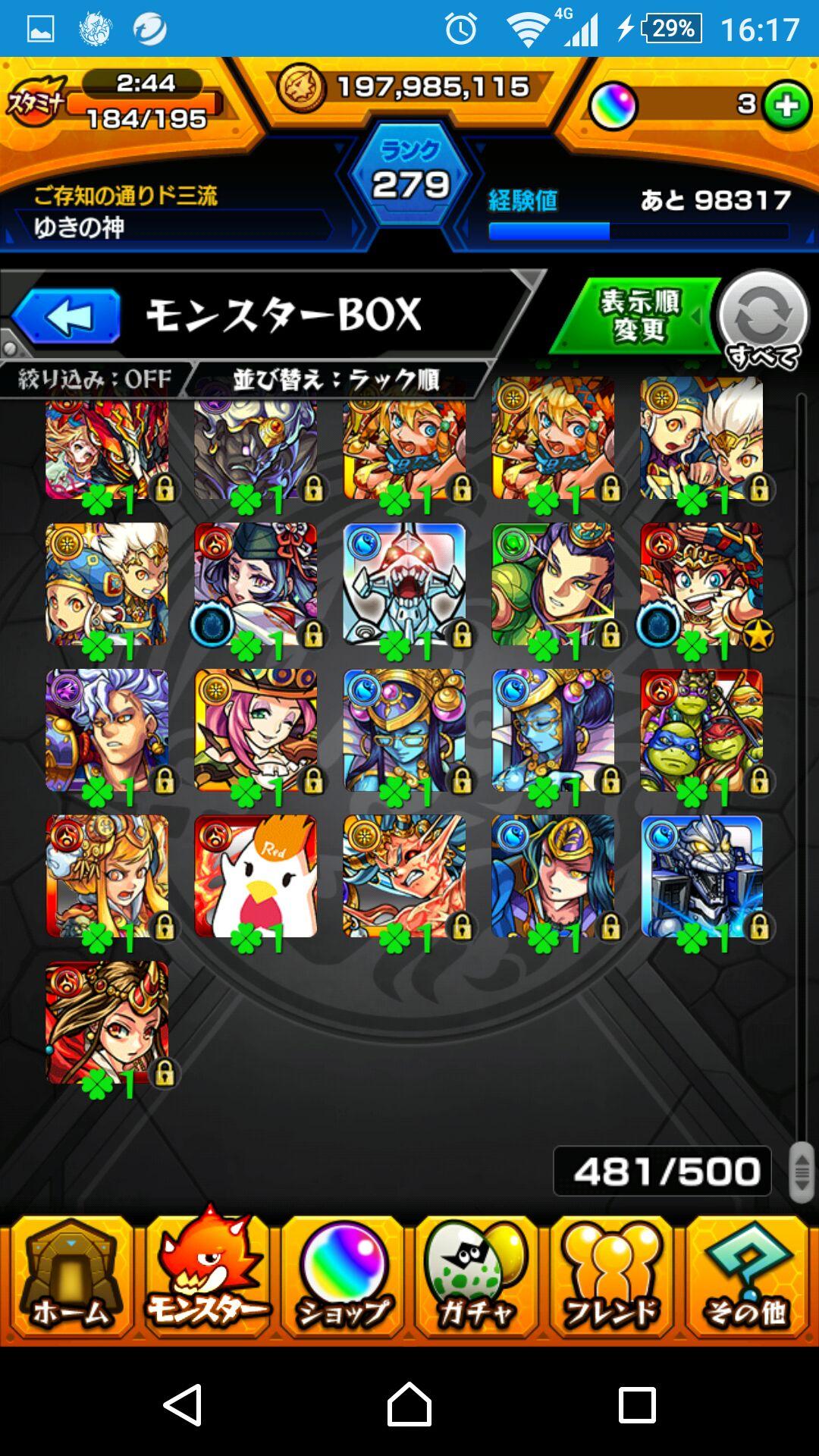Select the white chicken Red monster
Viewport: 819px width, 1456px height.
(256, 877)
